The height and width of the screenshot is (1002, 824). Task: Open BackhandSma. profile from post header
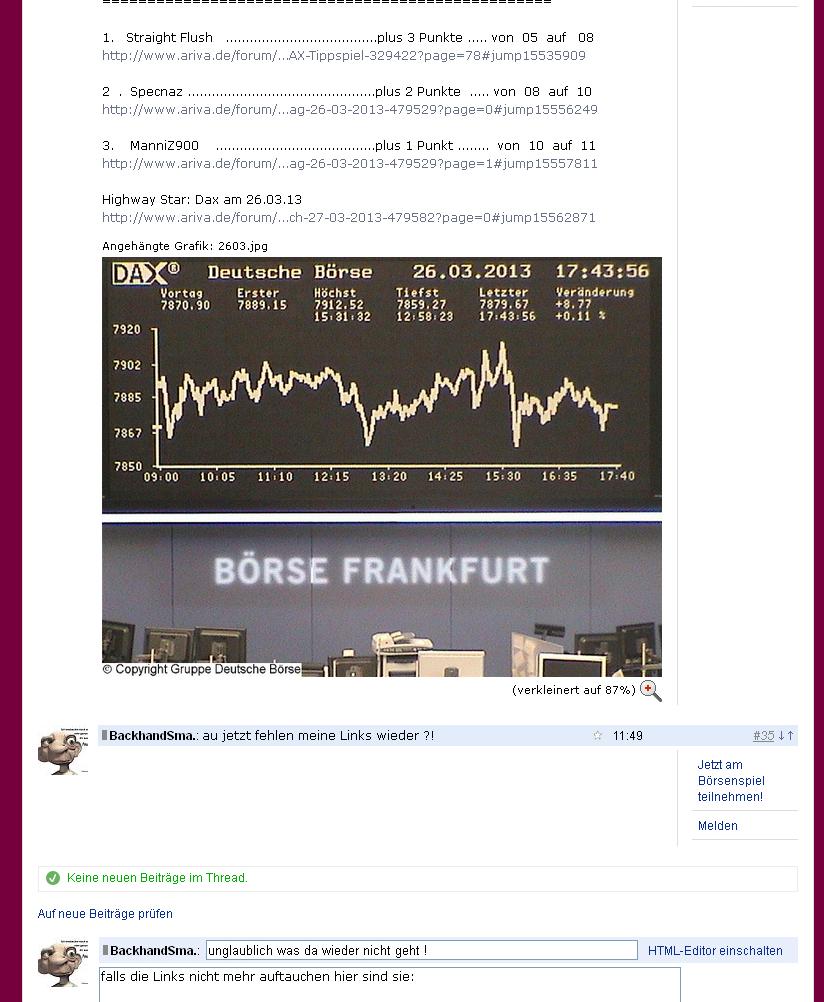coord(152,736)
